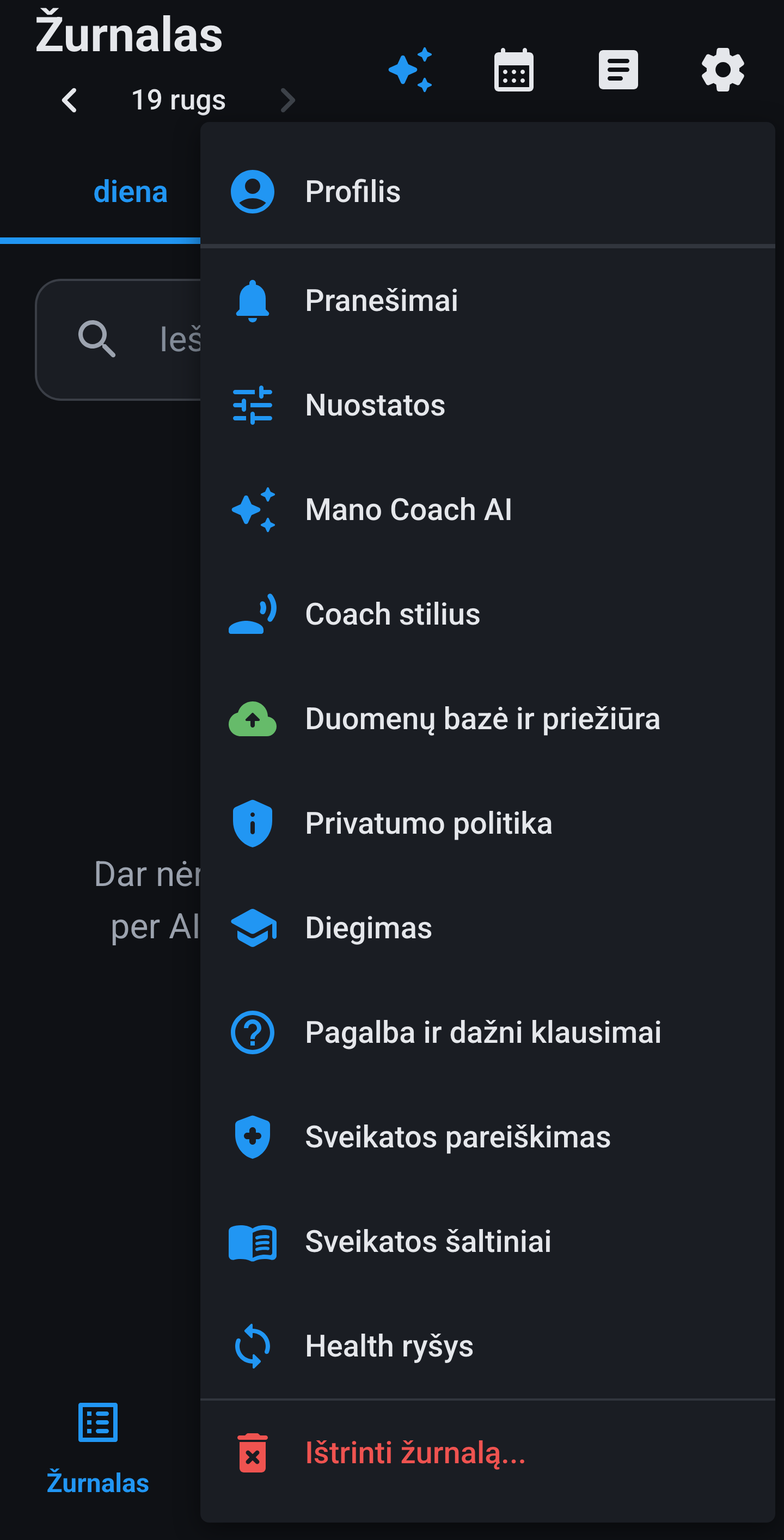Open the notes icon in toolbar
This screenshot has width=784, height=1540.
[618, 70]
